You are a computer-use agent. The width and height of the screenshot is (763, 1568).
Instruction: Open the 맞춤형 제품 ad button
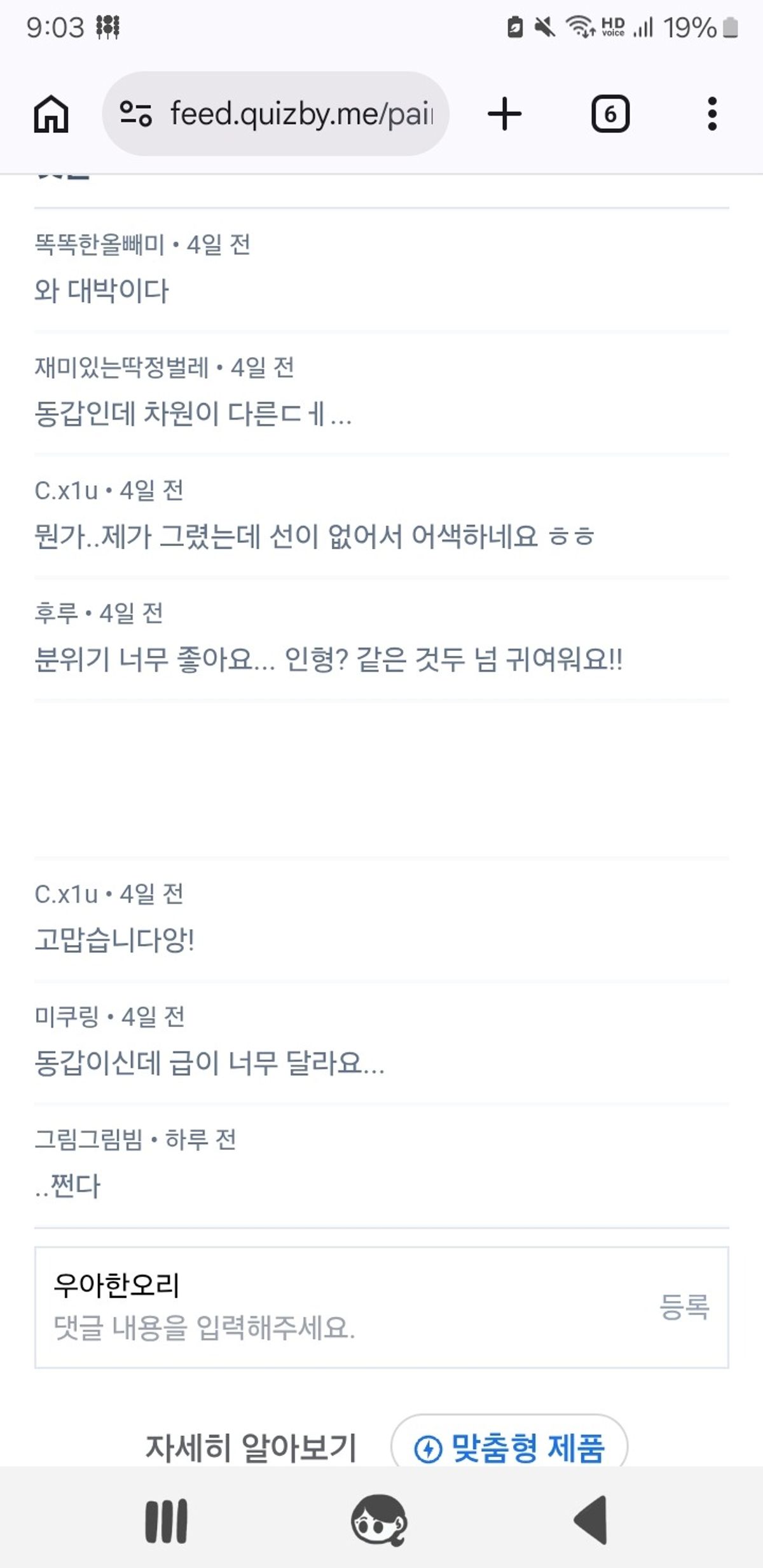509,1448
